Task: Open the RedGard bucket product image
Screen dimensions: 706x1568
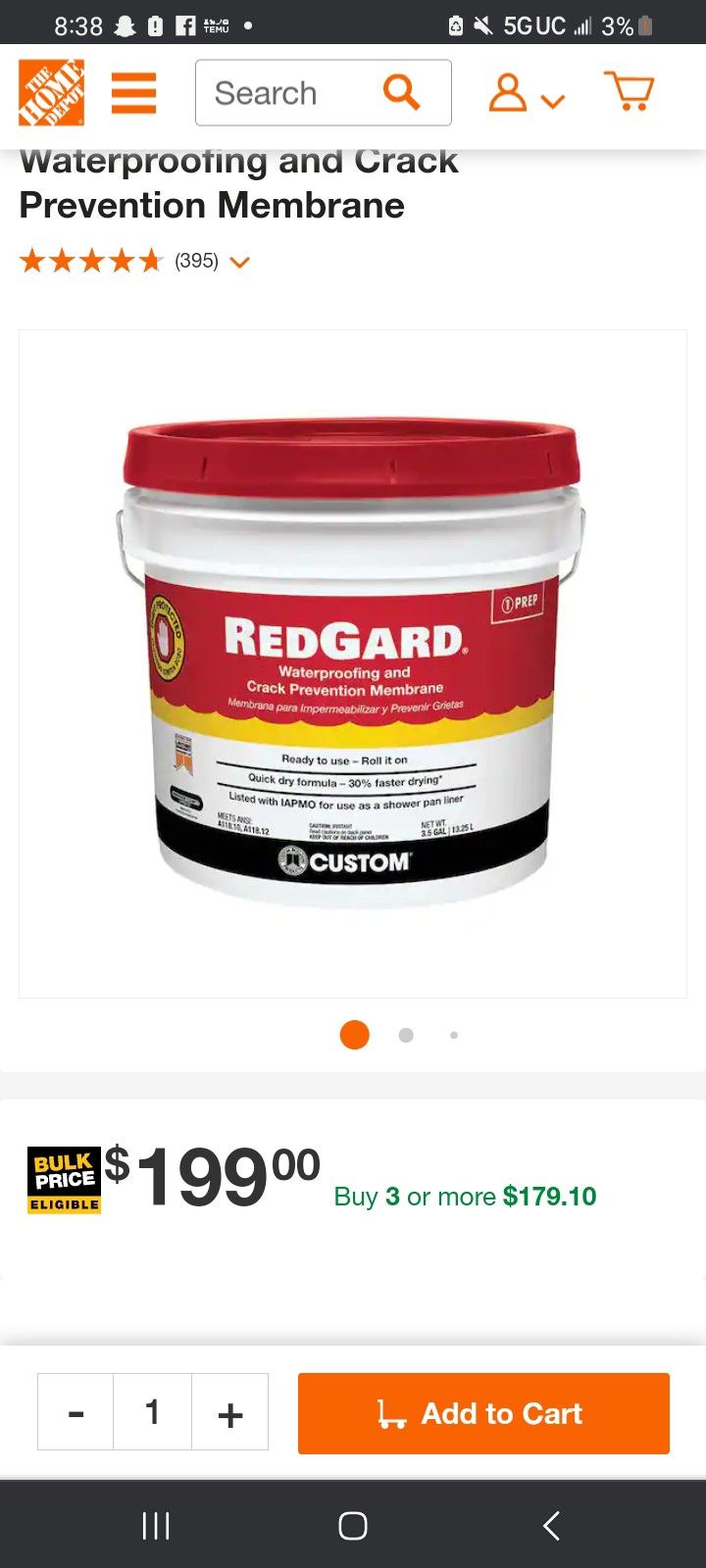Action: point(353,663)
